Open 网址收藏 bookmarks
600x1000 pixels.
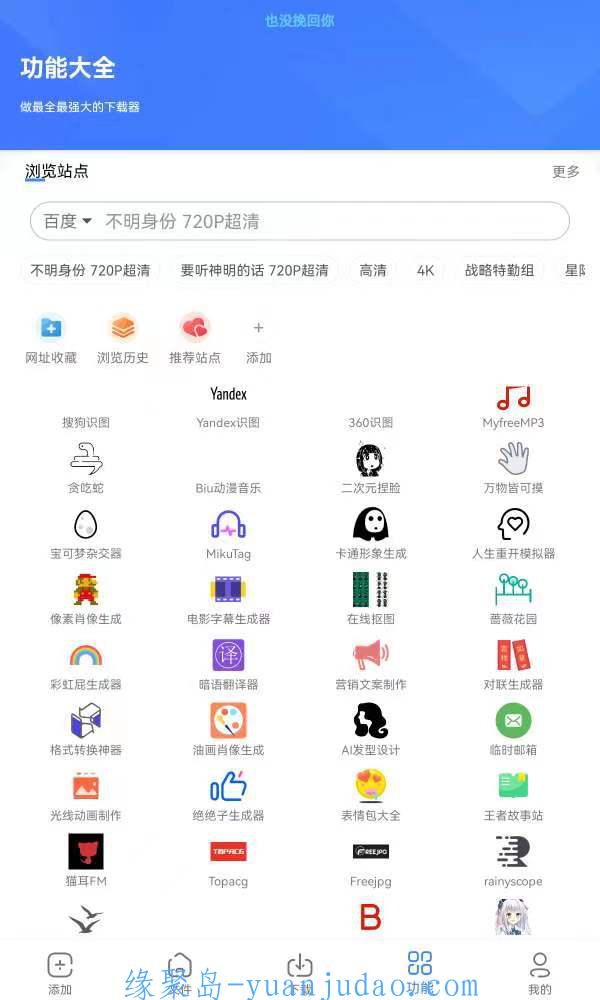[x=51, y=339]
